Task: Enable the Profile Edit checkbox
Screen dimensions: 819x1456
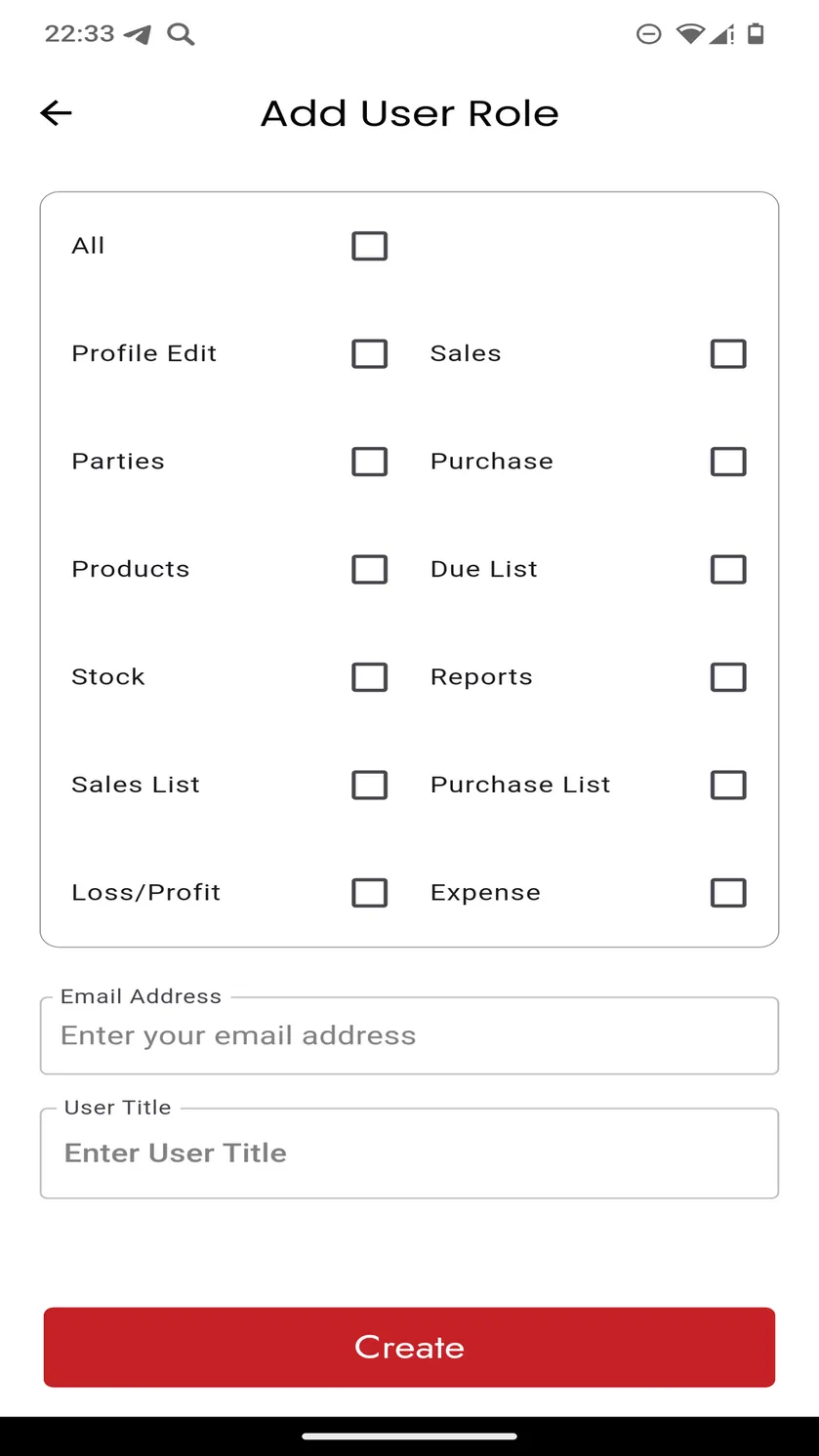Action: (x=370, y=353)
